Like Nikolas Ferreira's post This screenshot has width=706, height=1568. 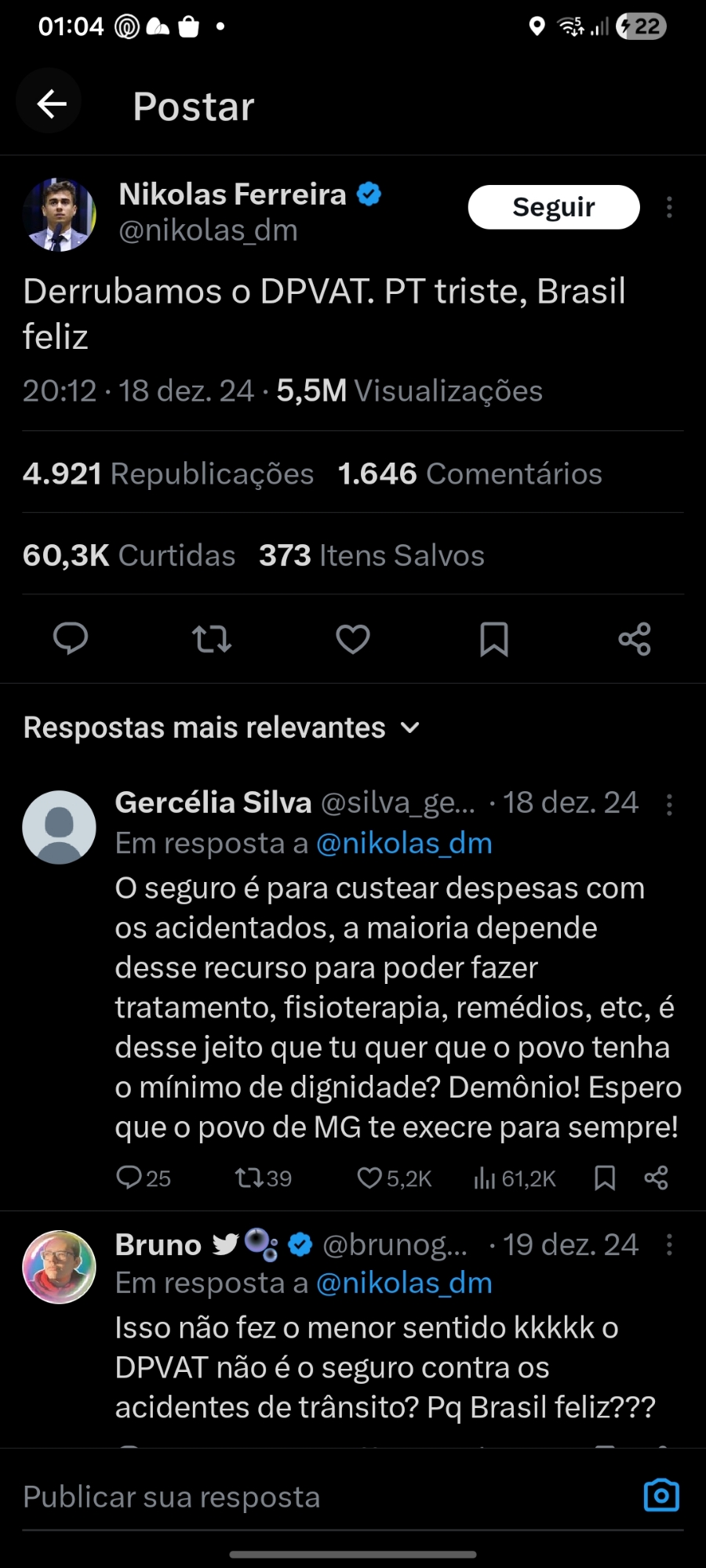pos(353,639)
